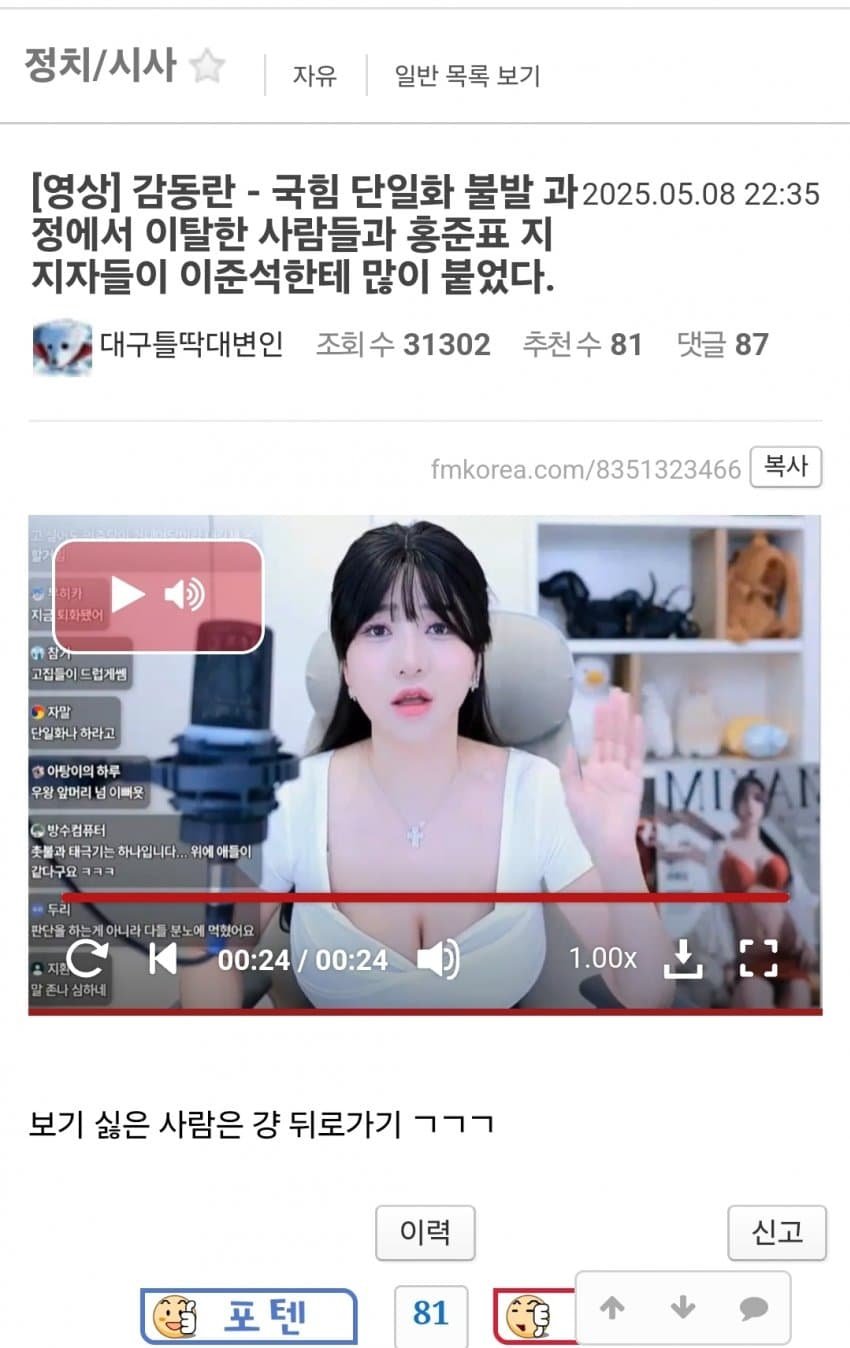Image resolution: width=850 pixels, height=1348 pixels.
Task: Jump to bottom with down arrow
Action: click(683, 1308)
